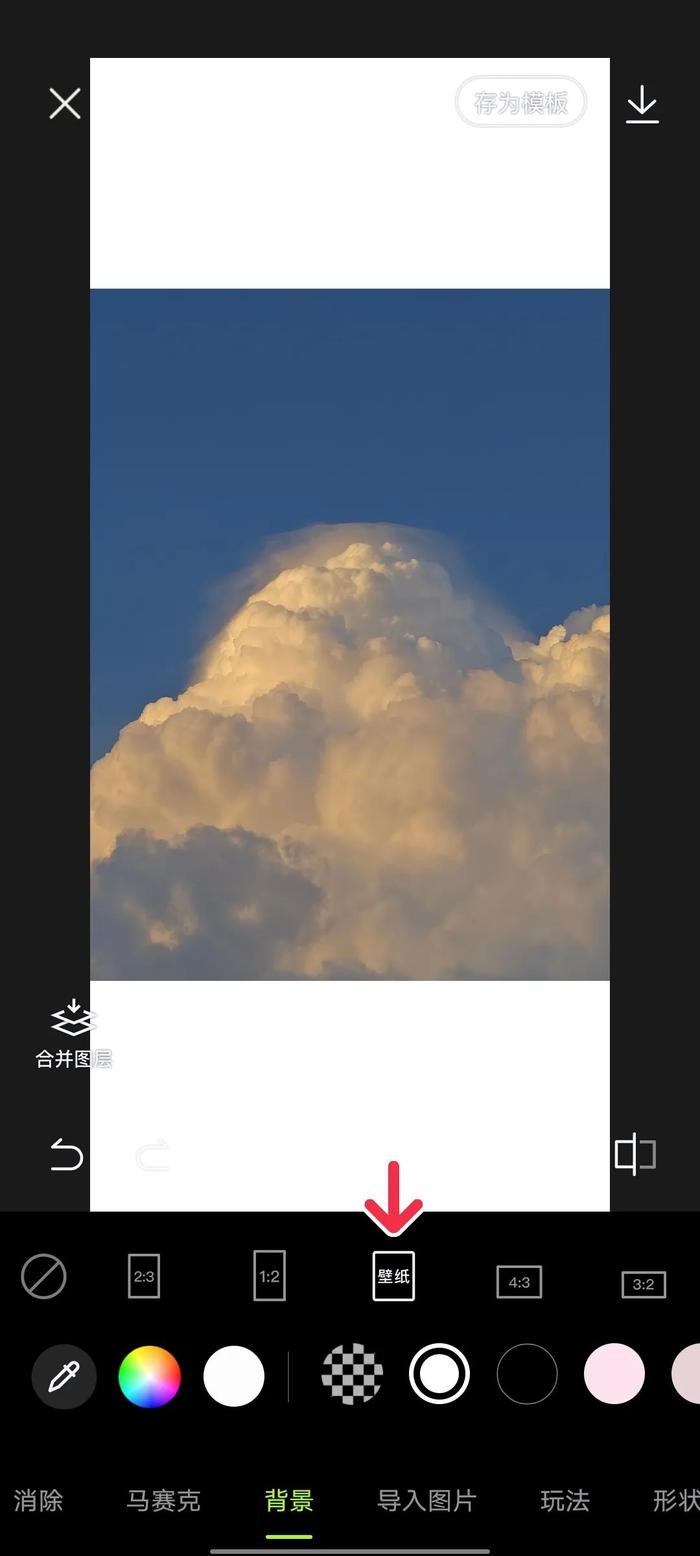Choose the 4:3 canvas ratio
This screenshot has height=1556, width=700.
[x=519, y=1282]
